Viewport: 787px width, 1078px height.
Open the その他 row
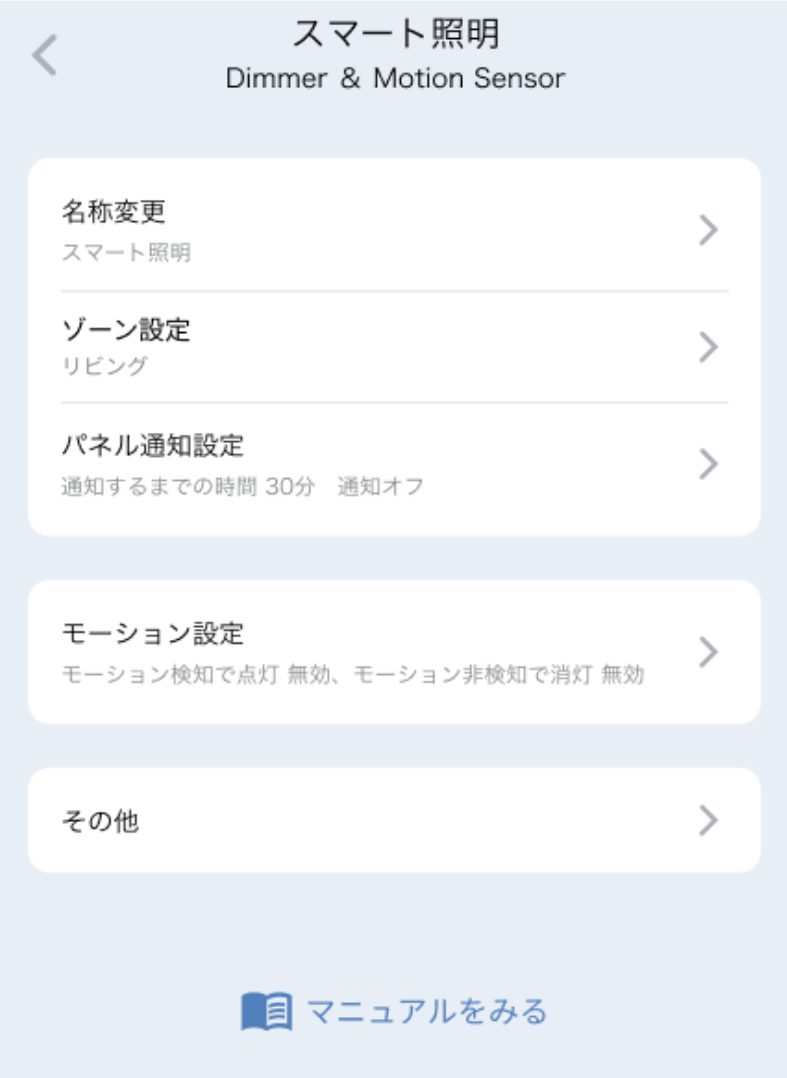tap(394, 821)
